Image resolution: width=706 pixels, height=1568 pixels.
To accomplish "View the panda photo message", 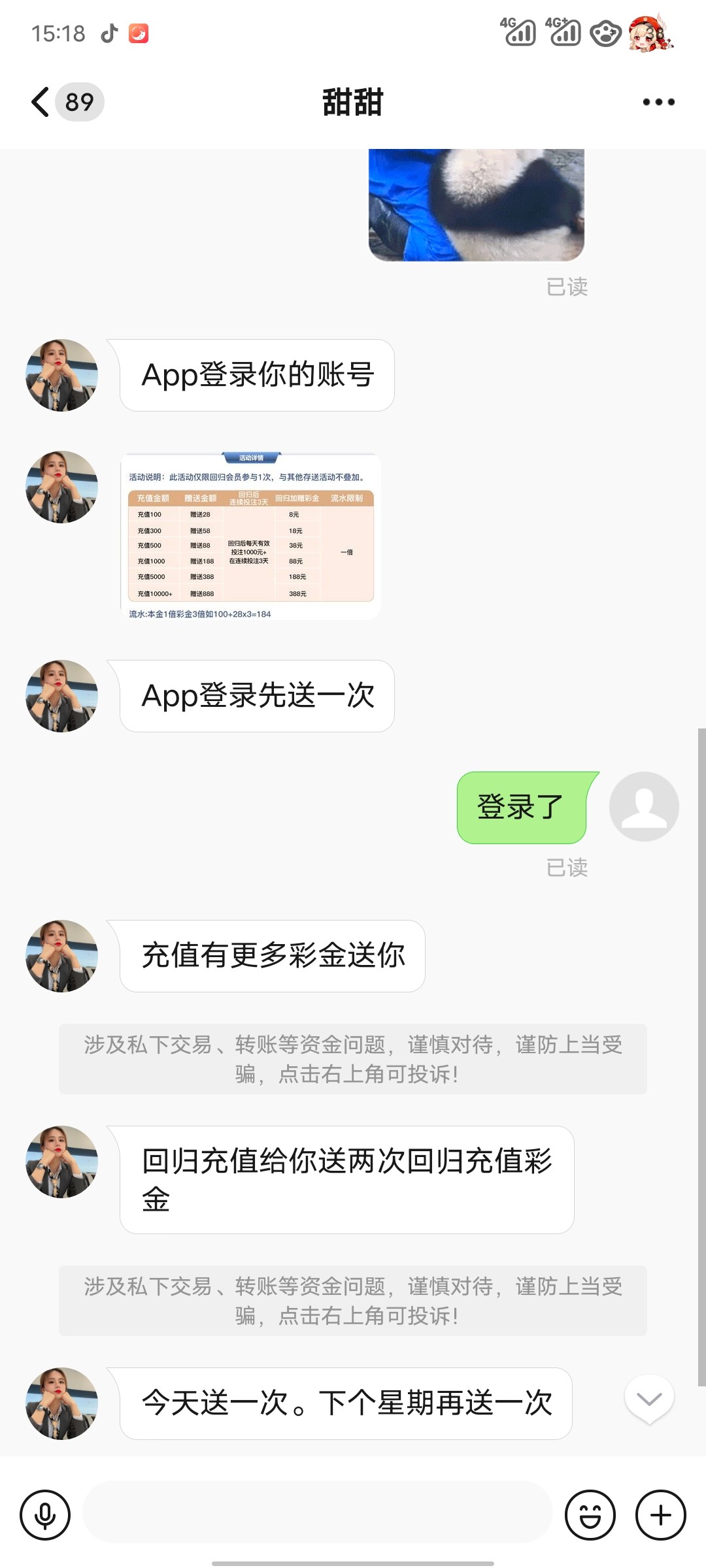I will pyautogui.click(x=476, y=205).
